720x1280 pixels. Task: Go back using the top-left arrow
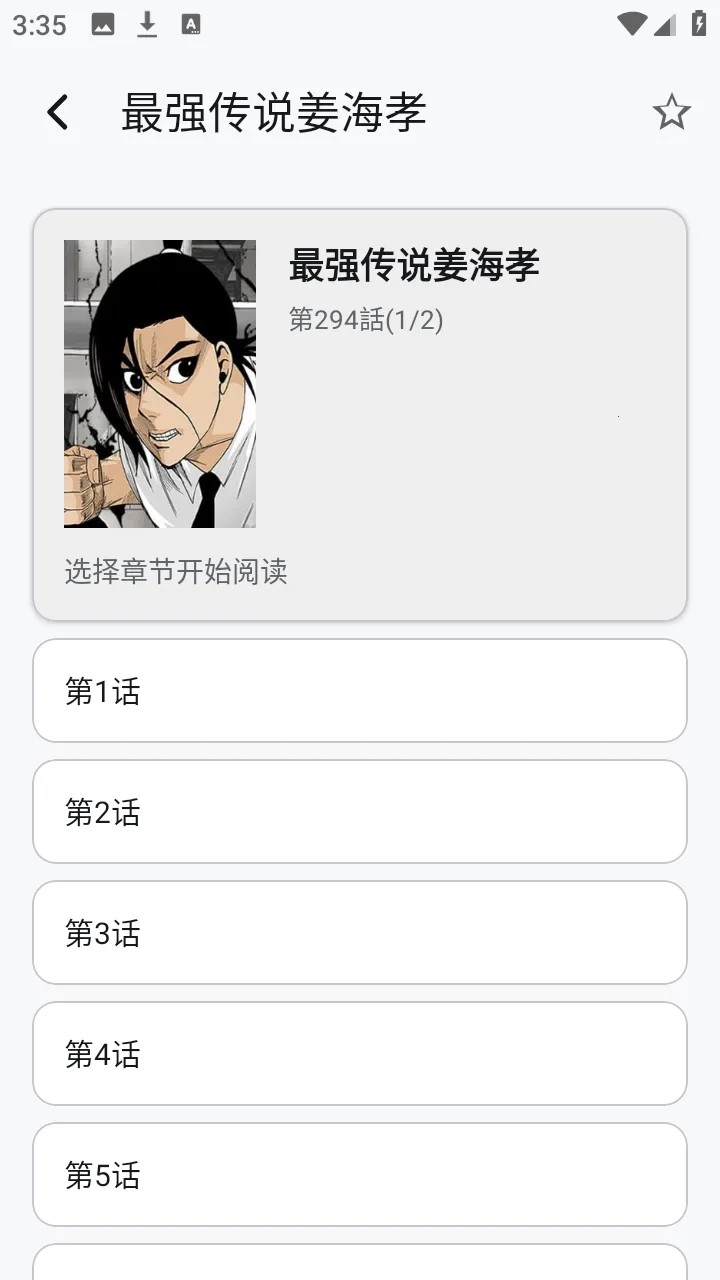click(58, 112)
